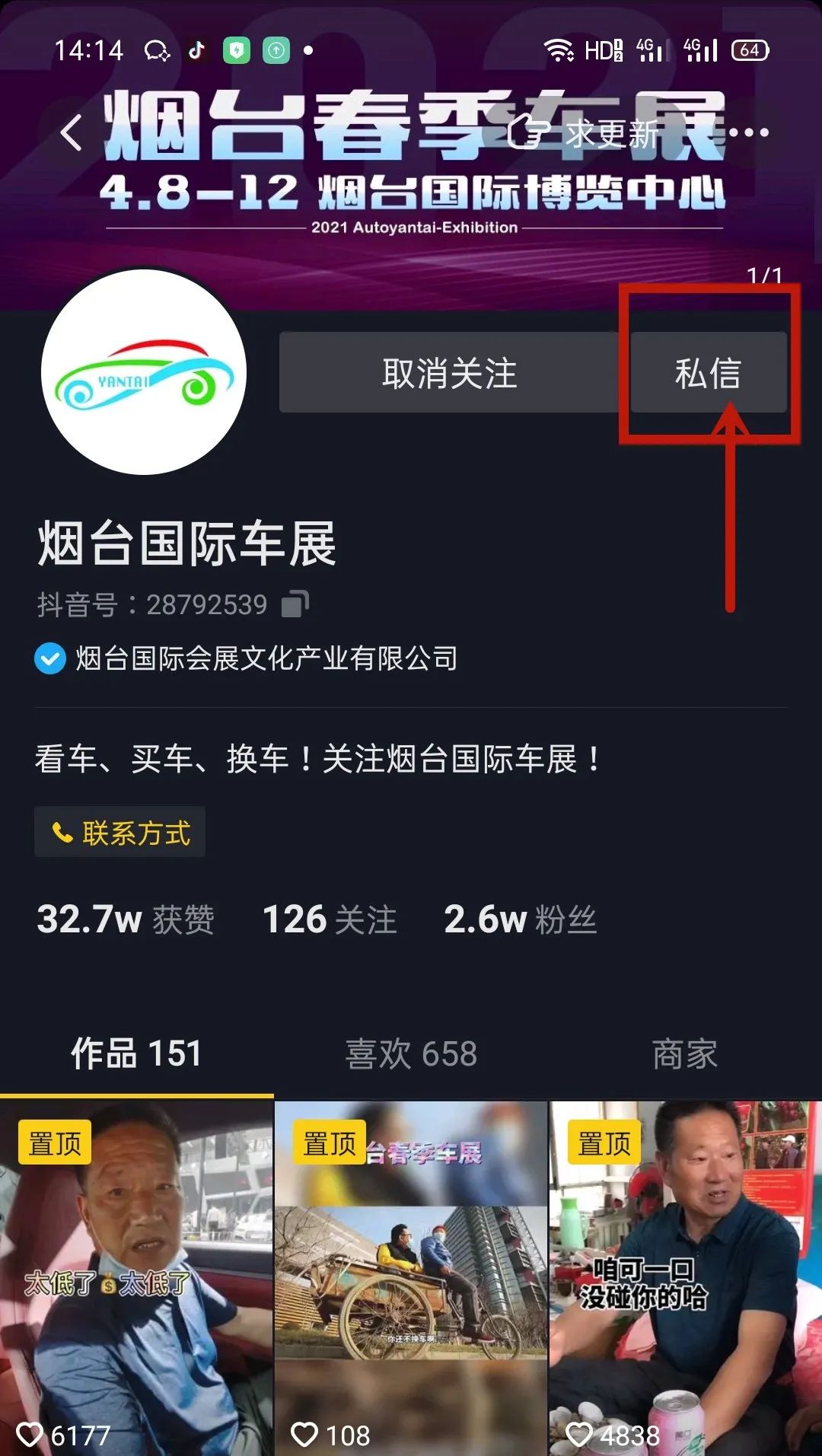Select the 作品 151 tab

[136, 1054]
